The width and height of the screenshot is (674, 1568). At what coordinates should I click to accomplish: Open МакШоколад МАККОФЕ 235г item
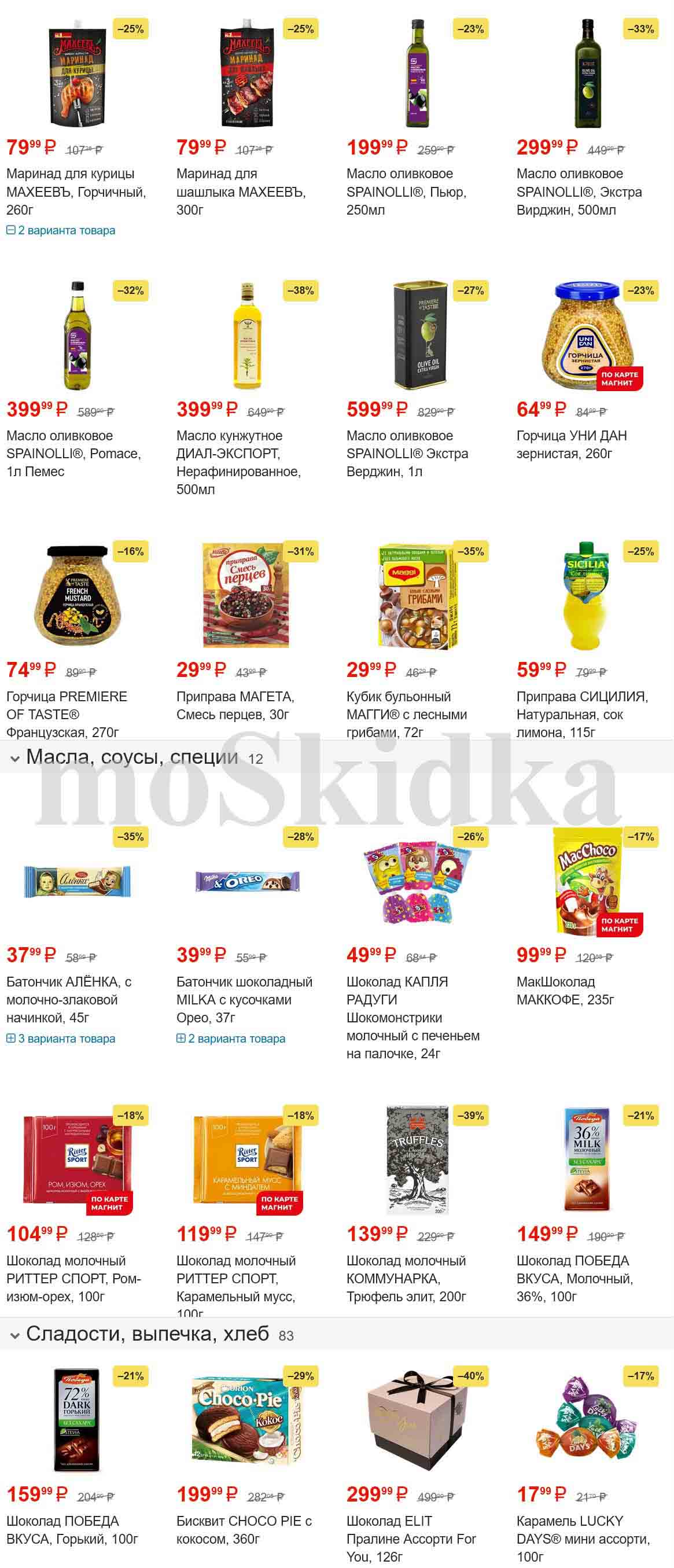(565, 991)
